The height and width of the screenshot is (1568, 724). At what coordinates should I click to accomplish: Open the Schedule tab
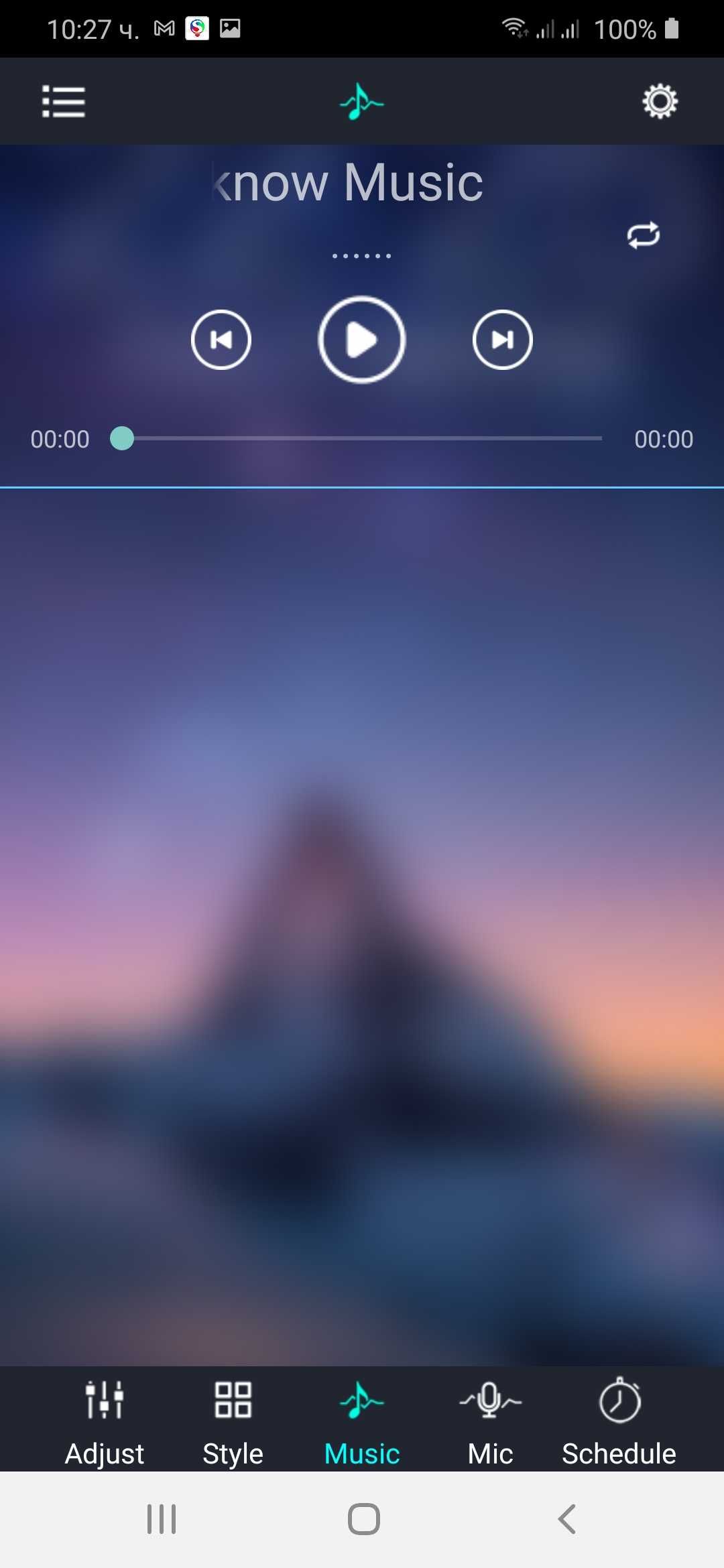[x=619, y=1421]
